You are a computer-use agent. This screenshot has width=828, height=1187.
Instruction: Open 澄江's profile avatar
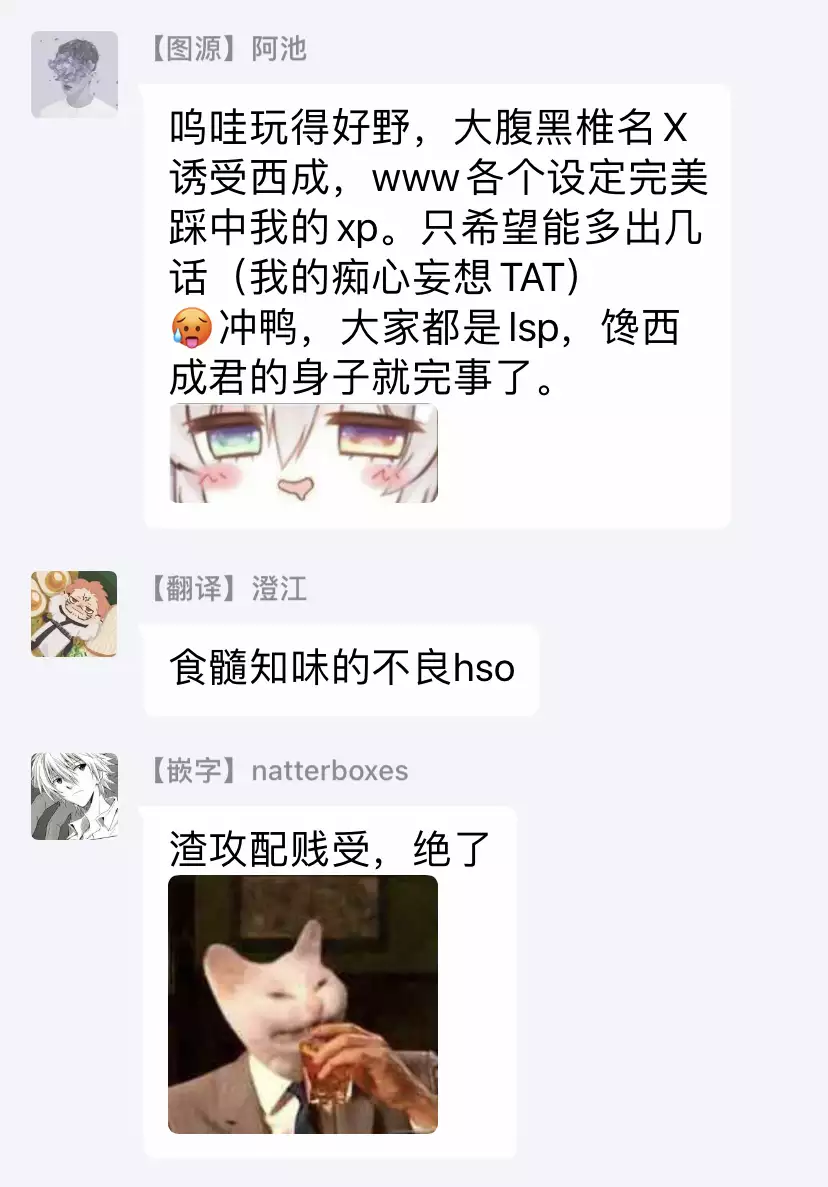click(x=74, y=613)
